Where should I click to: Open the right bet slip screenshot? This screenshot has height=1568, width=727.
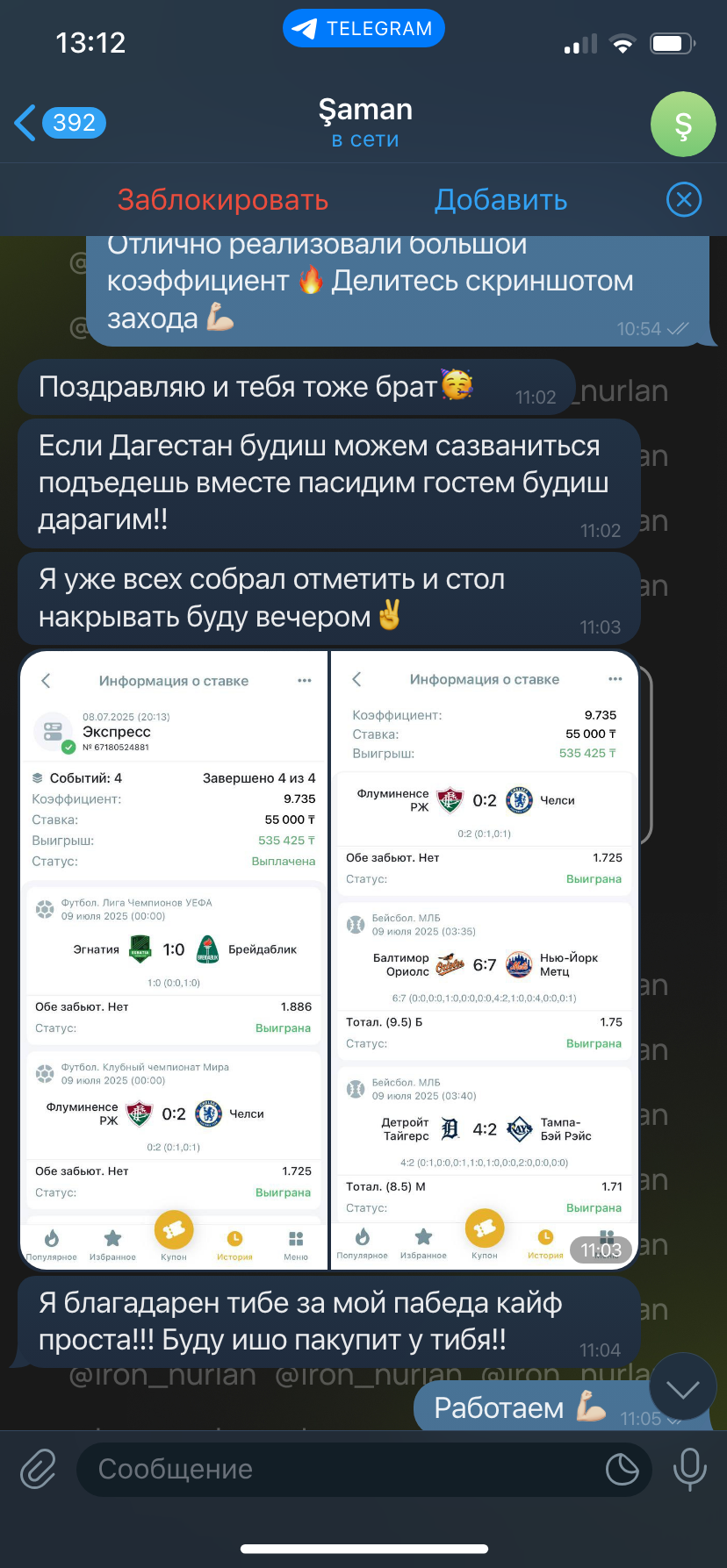(484, 960)
